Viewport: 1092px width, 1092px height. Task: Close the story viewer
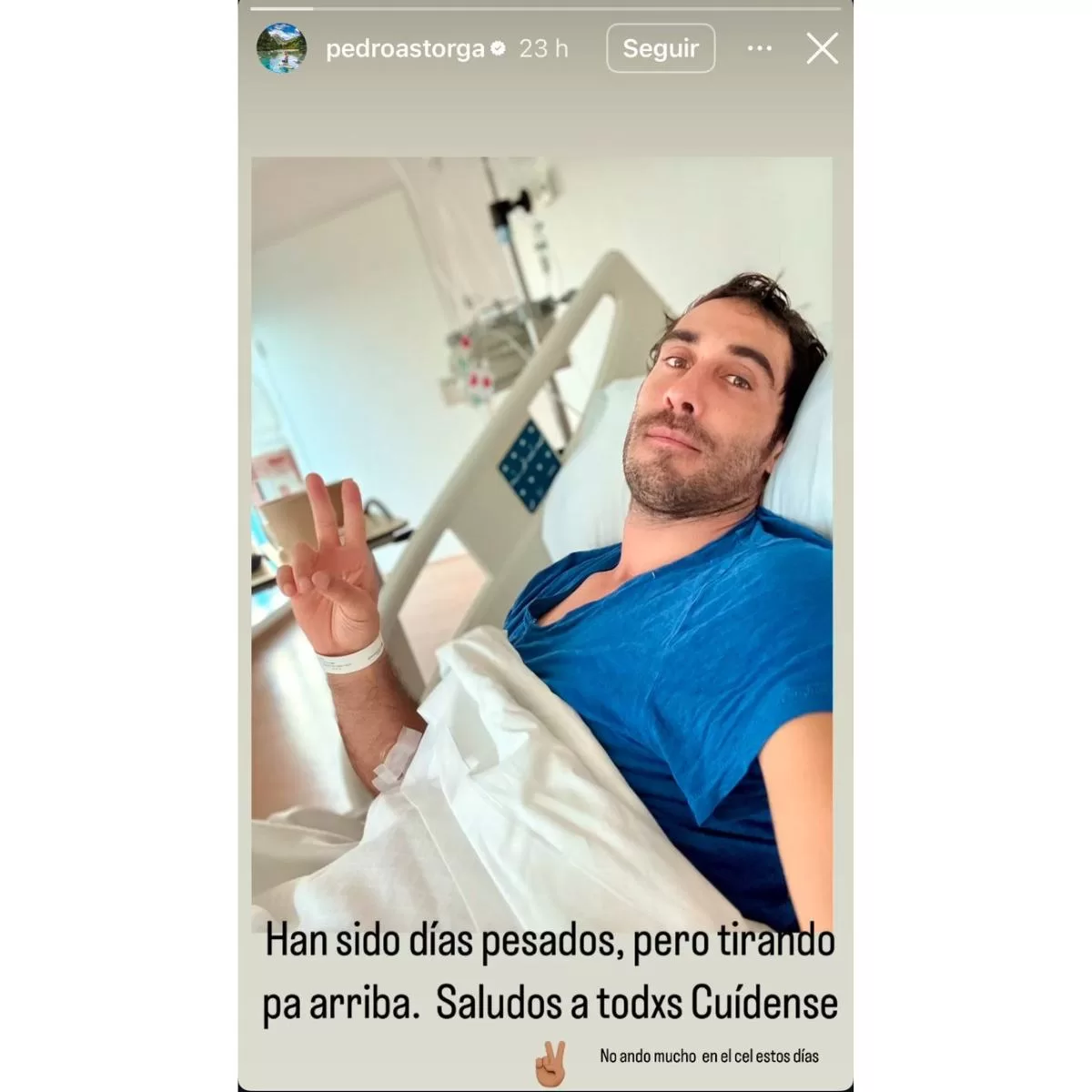tap(822, 48)
